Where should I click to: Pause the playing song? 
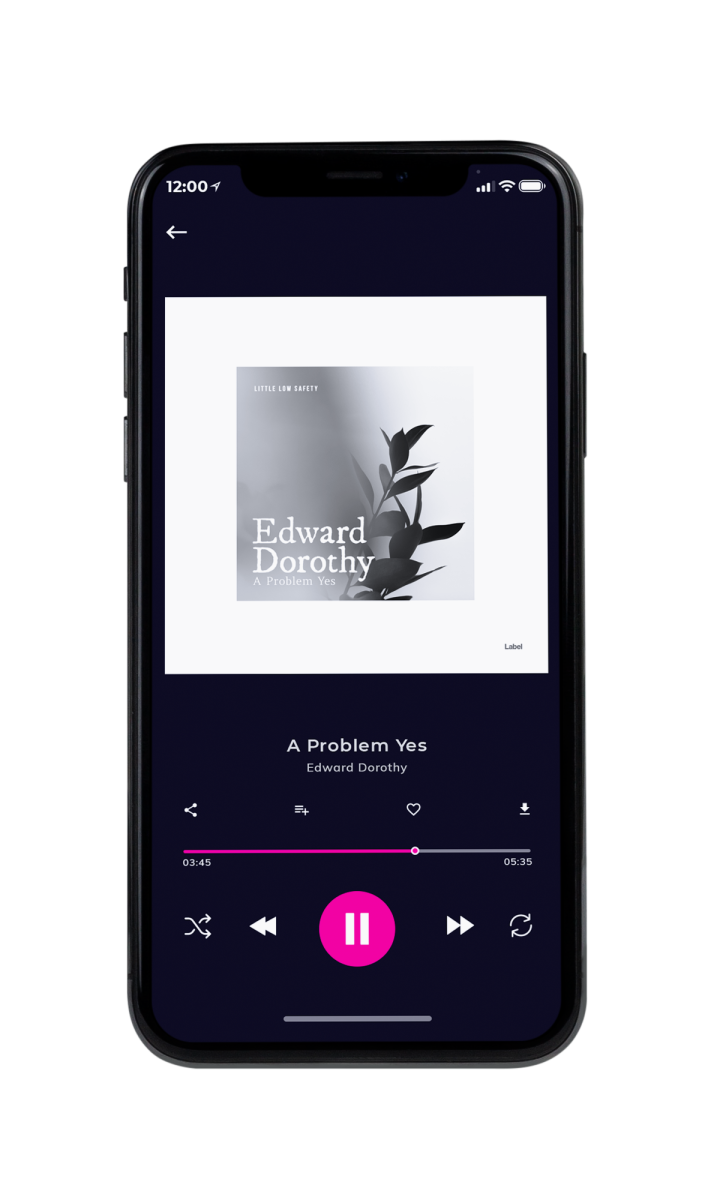[x=357, y=929]
